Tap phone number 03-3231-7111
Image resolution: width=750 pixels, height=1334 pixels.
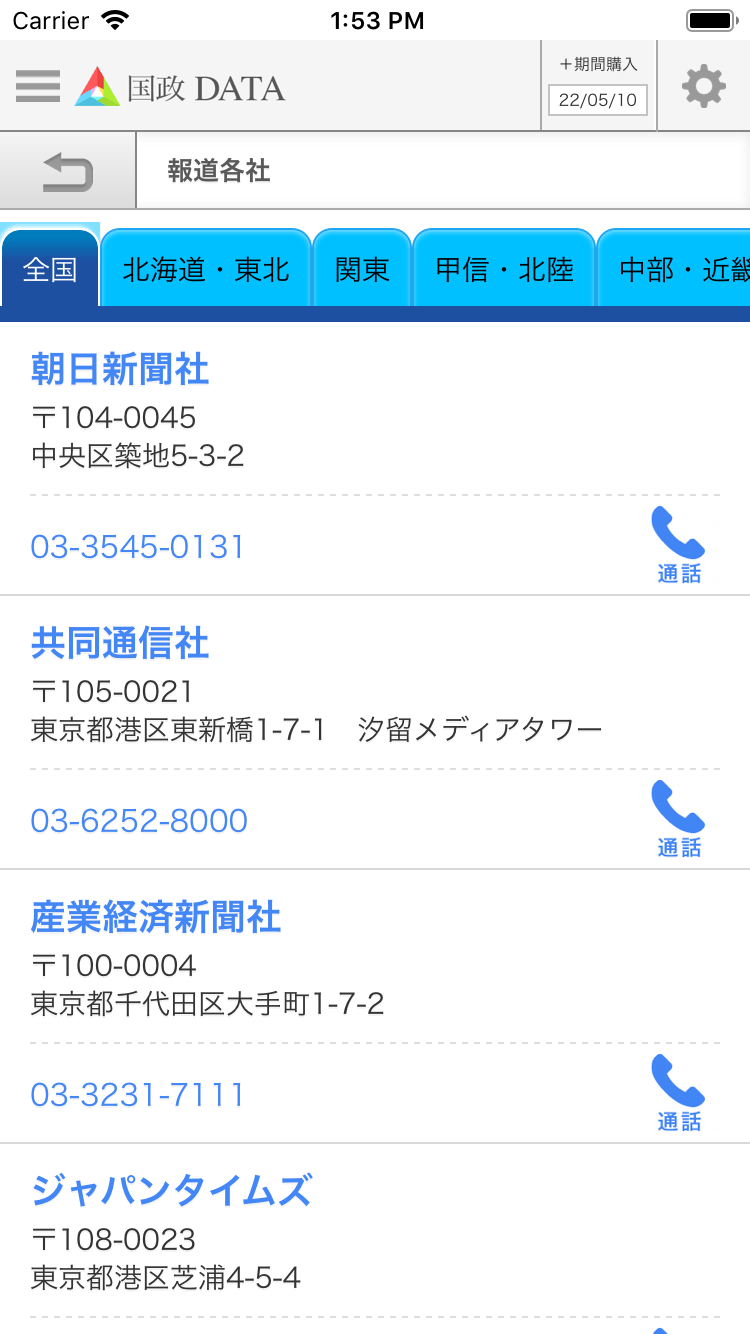pyautogui.click(x=138, y=1095)
